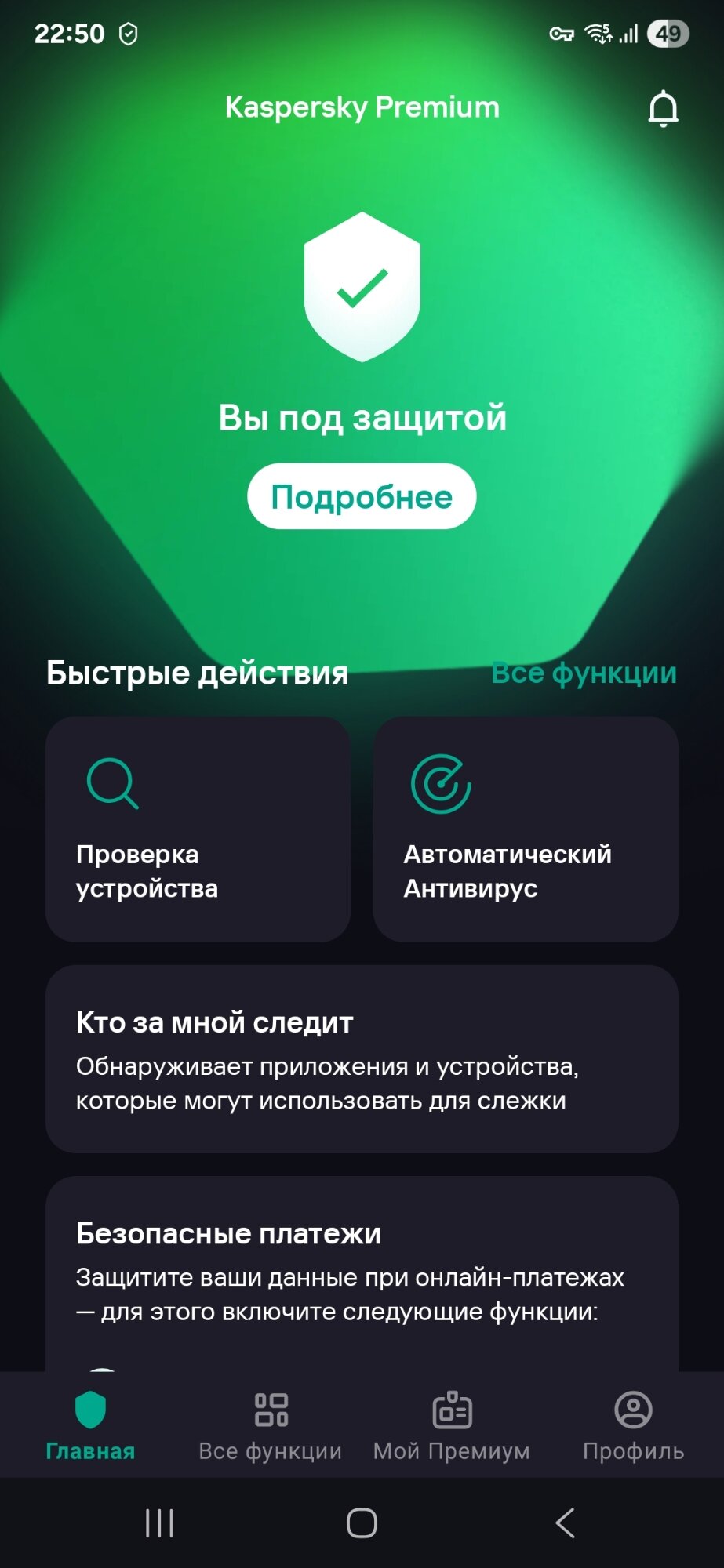The width and height of the screenshot is (724, 1568).
Task: Tap the Подробнее button
Action: [x=362, y=496]
